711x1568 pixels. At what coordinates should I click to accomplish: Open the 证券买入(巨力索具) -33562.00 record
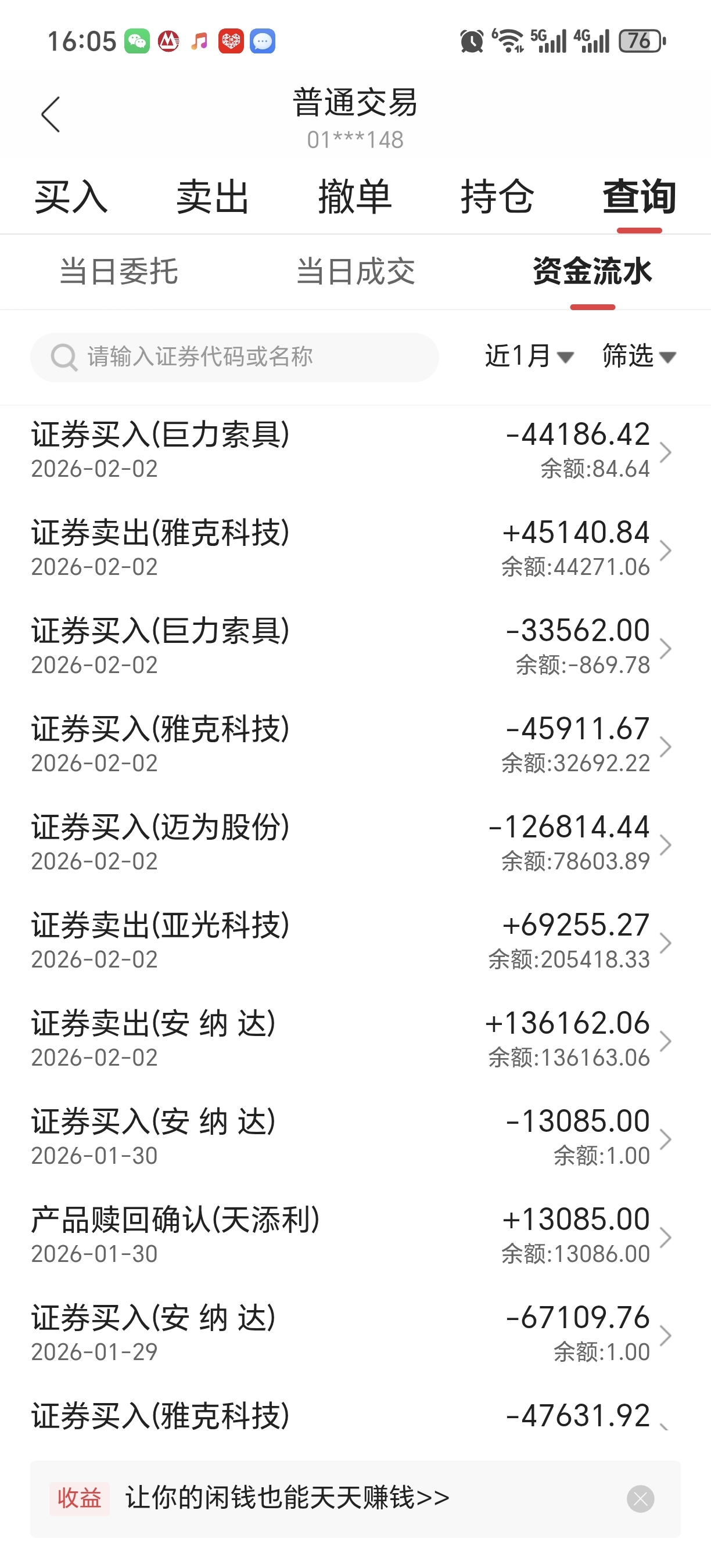[355, 648]
